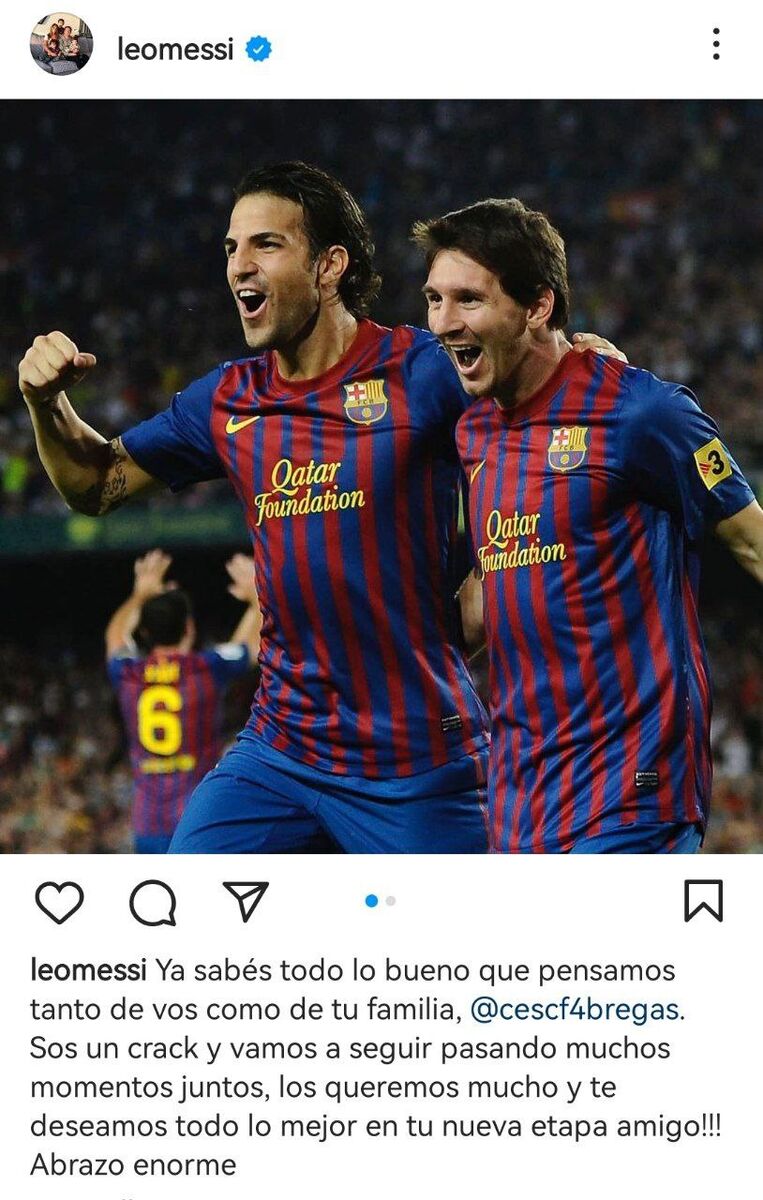Open the post photo of the two players

(381, 476)
